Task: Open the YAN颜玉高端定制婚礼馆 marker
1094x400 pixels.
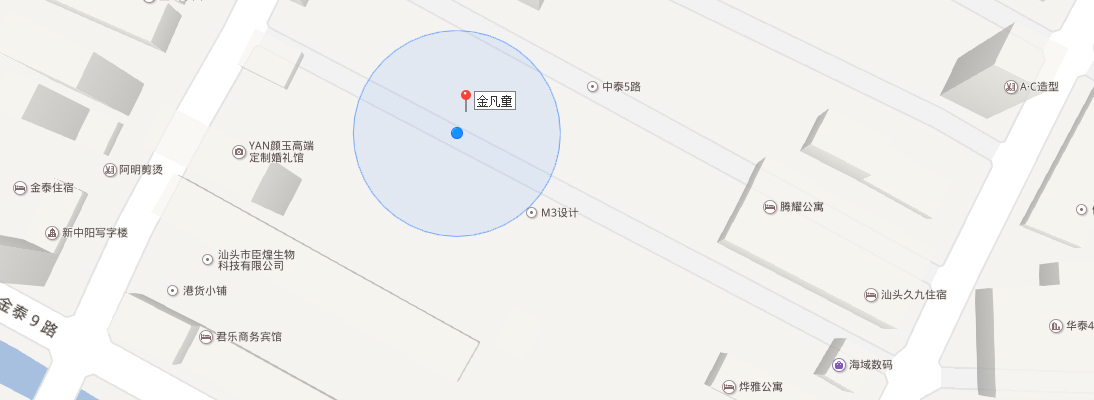Action: (x=239, y=152)
